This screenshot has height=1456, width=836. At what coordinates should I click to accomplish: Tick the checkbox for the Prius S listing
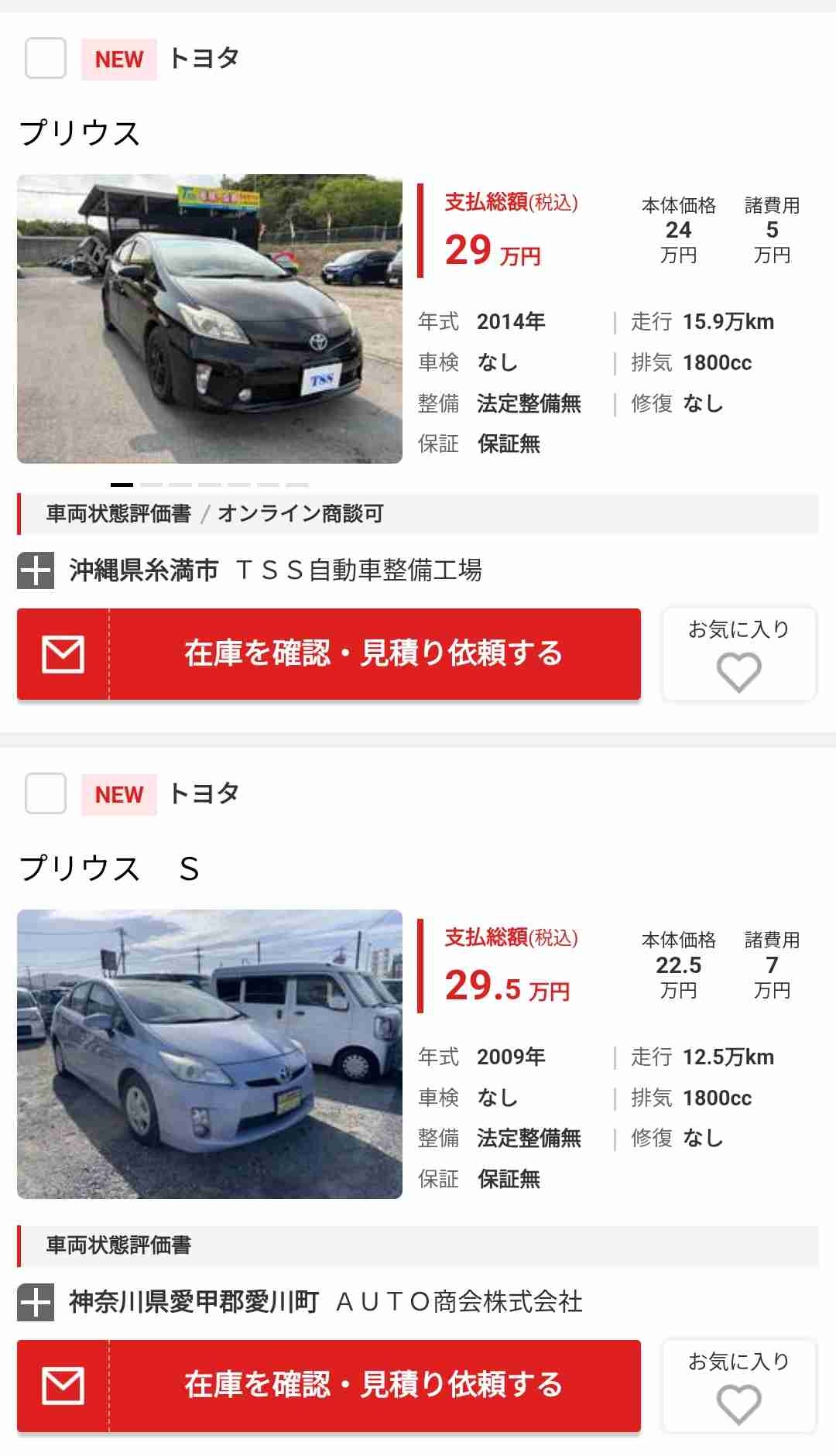(x=46, y=793)
